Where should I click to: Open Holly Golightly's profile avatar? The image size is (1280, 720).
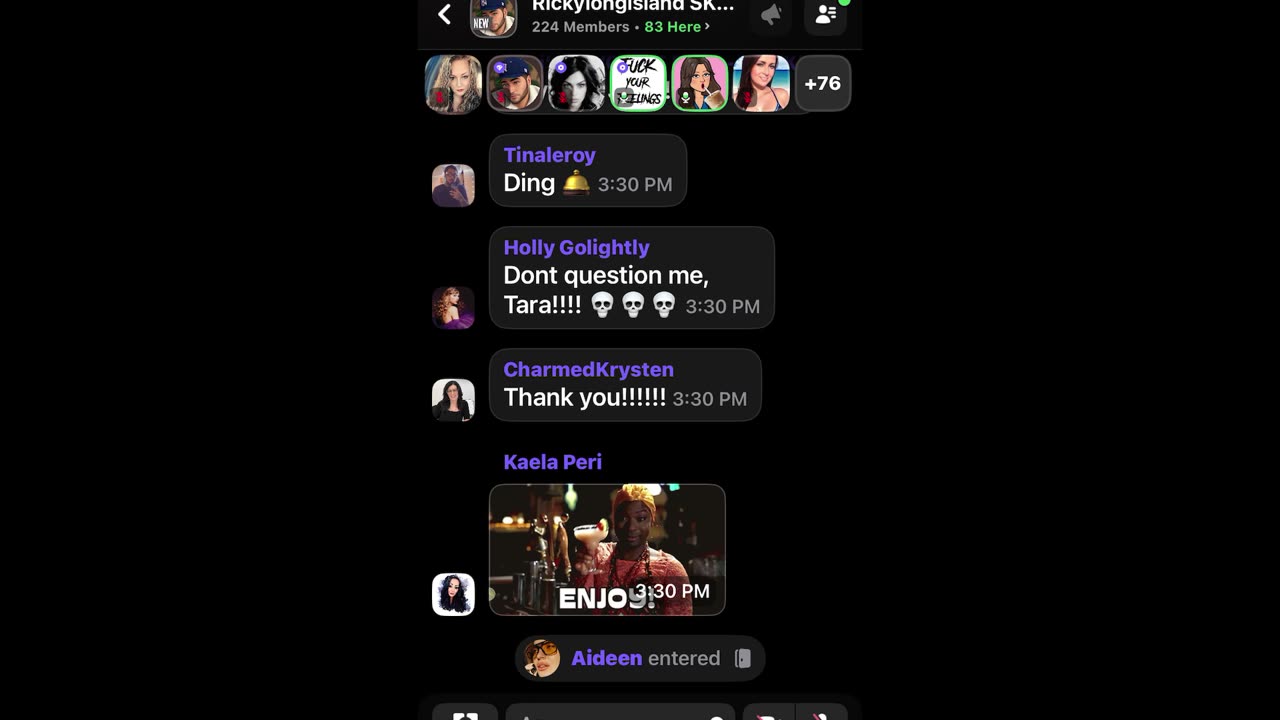pyautogui.click(x=453, y=307)
